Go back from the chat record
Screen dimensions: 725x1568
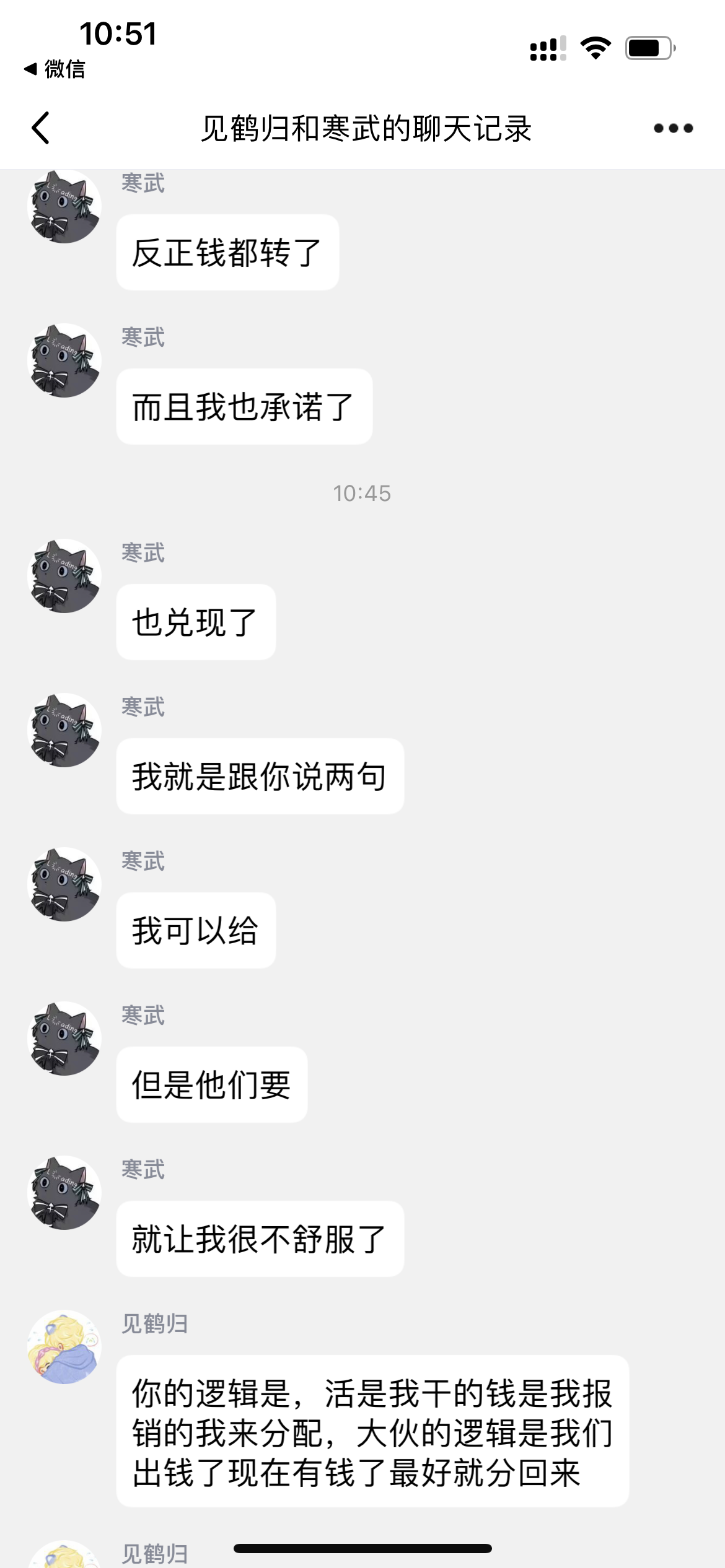[x=41, y=128]
